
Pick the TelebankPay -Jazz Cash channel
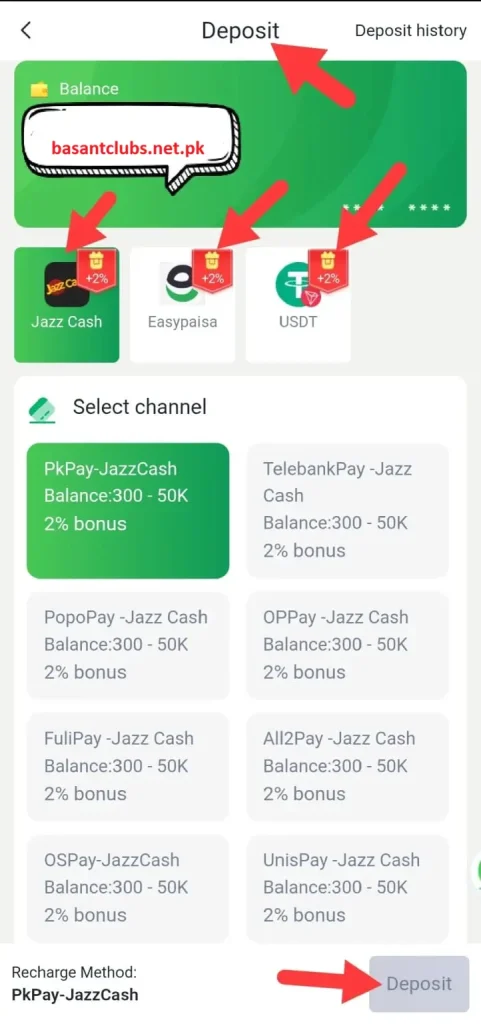coord(347,511)
